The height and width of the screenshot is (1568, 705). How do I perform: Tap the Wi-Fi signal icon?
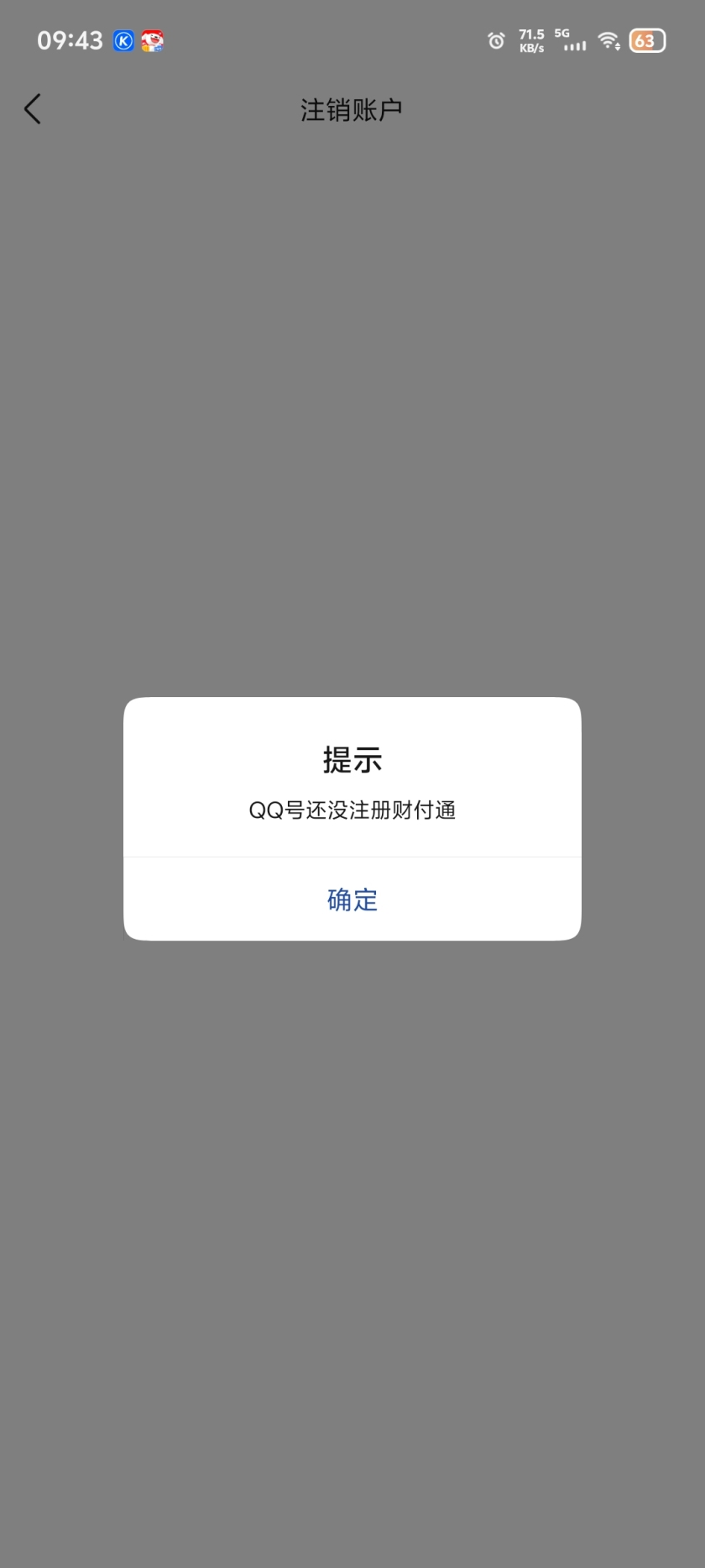(607, 40)
